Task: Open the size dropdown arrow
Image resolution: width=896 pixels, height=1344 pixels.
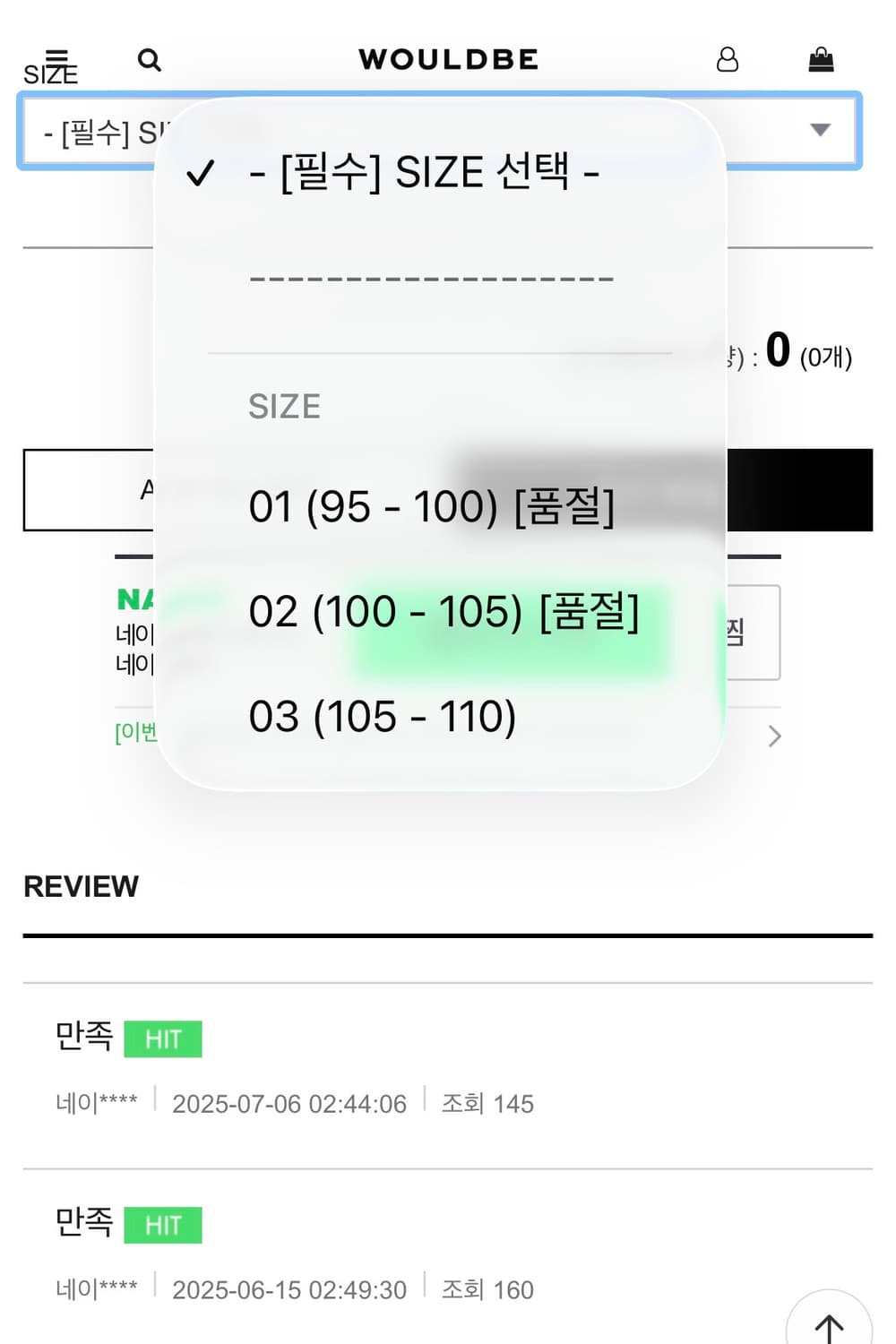Action: 819,130
